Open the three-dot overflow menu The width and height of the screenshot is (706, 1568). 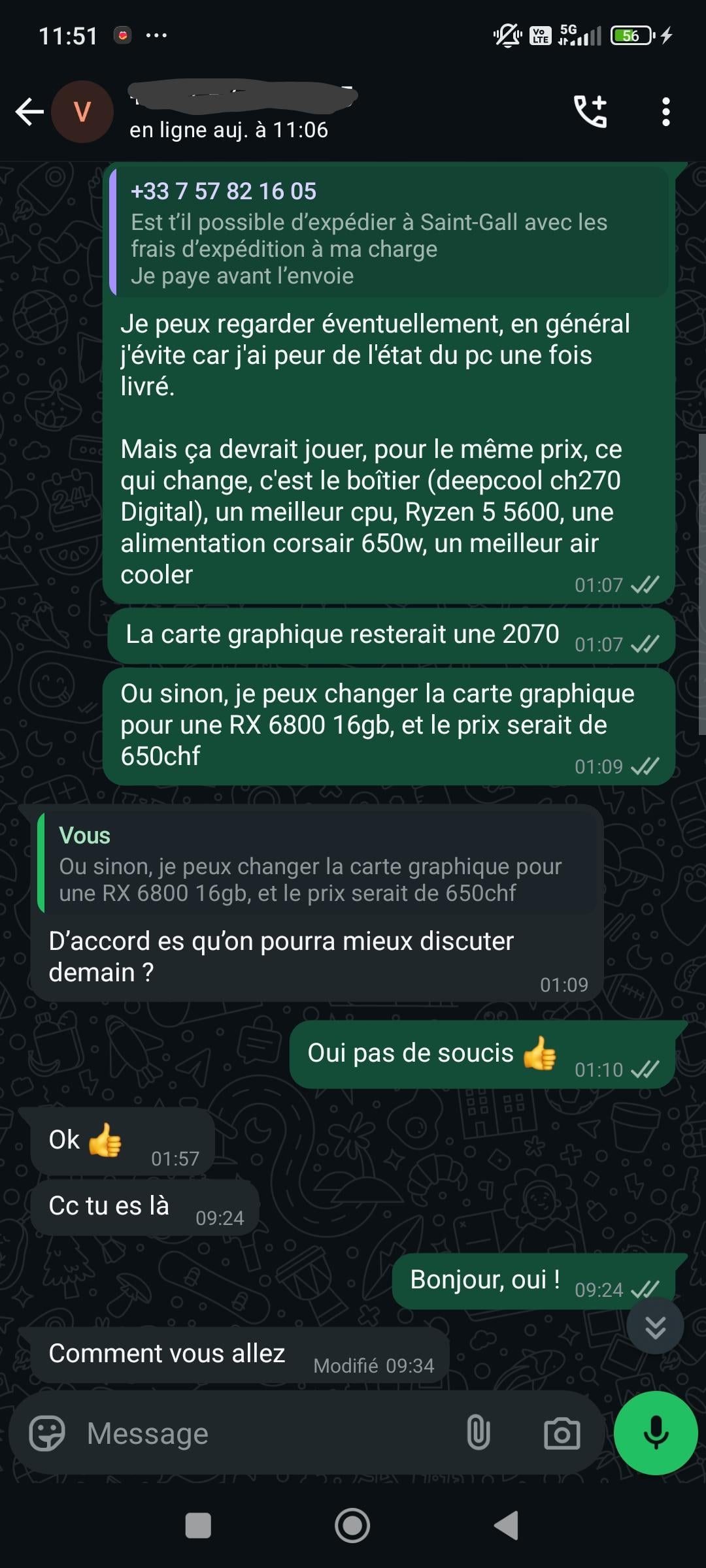pyautogui.click(x=665, y=112)
